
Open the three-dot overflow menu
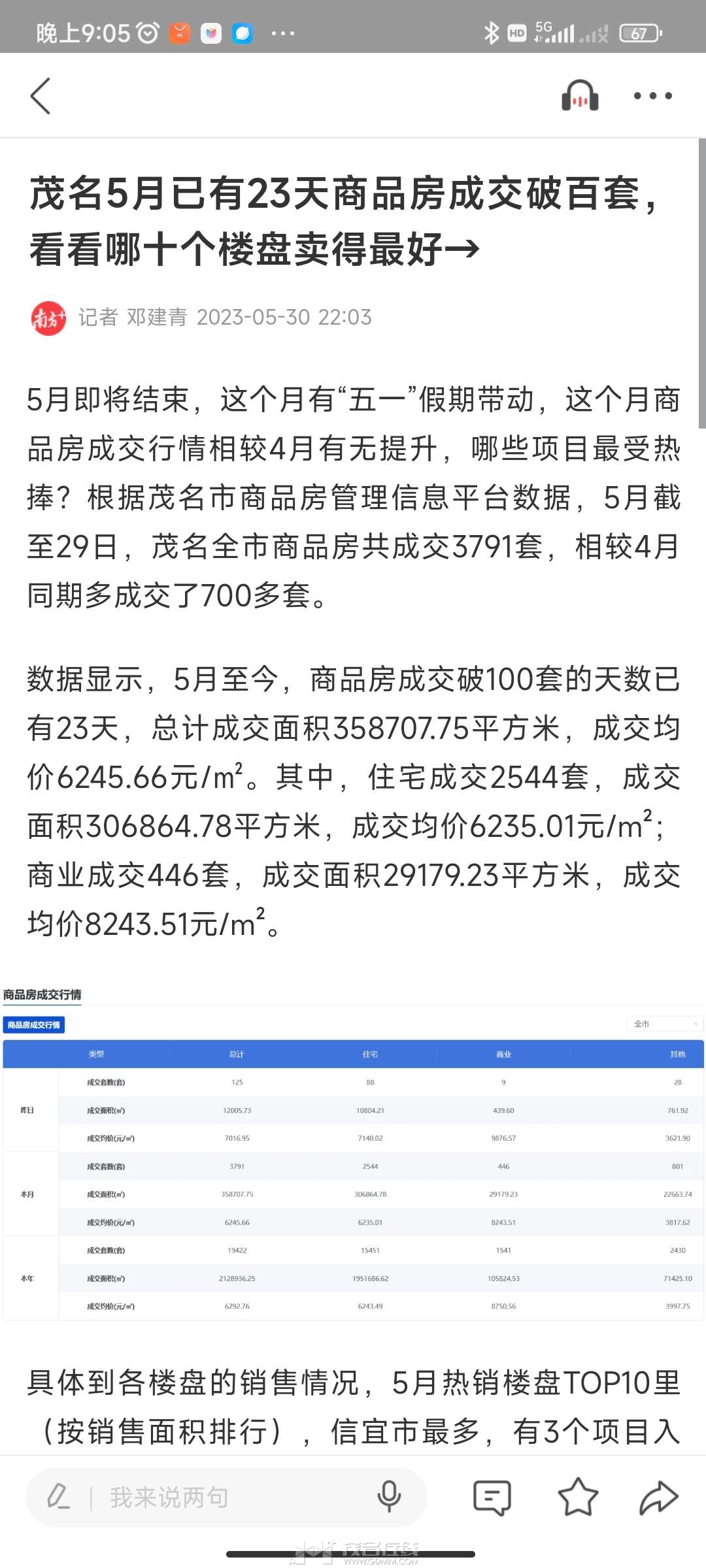652,96
